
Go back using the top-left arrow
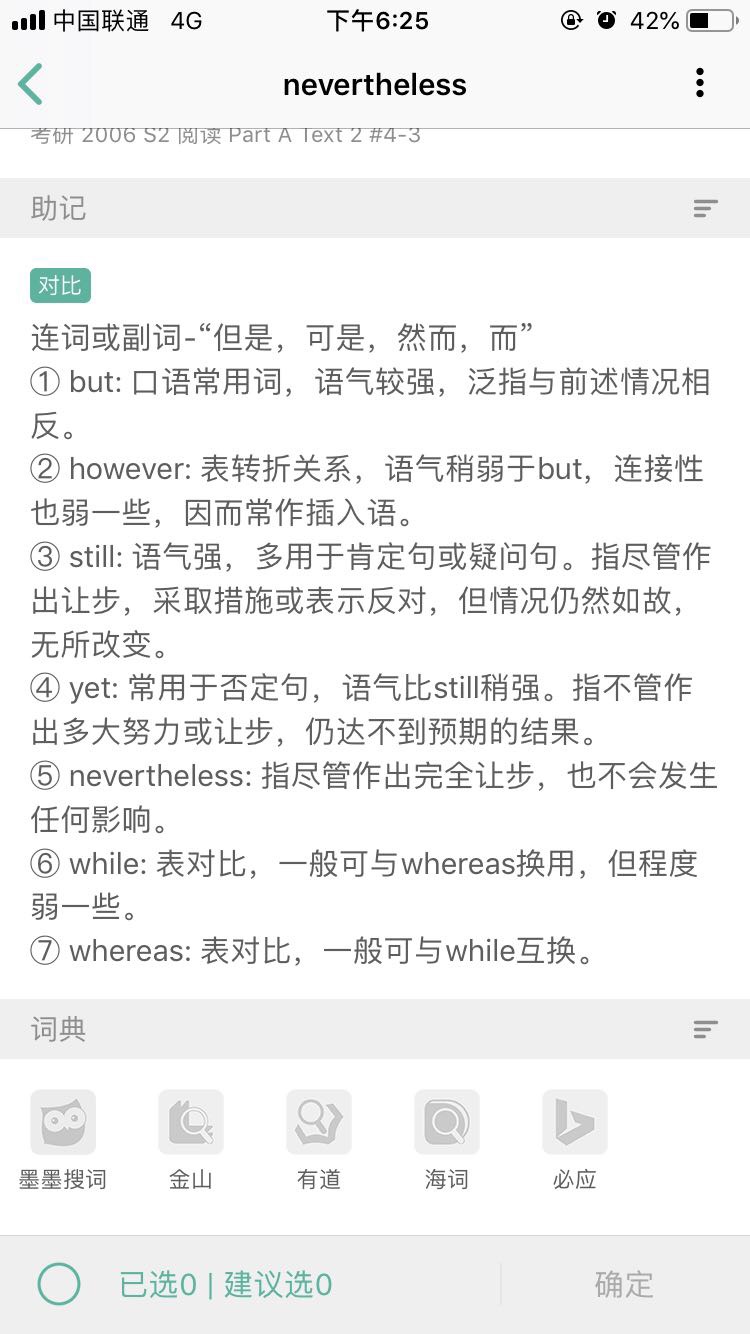pyautogui.click(x=31, y=84)
